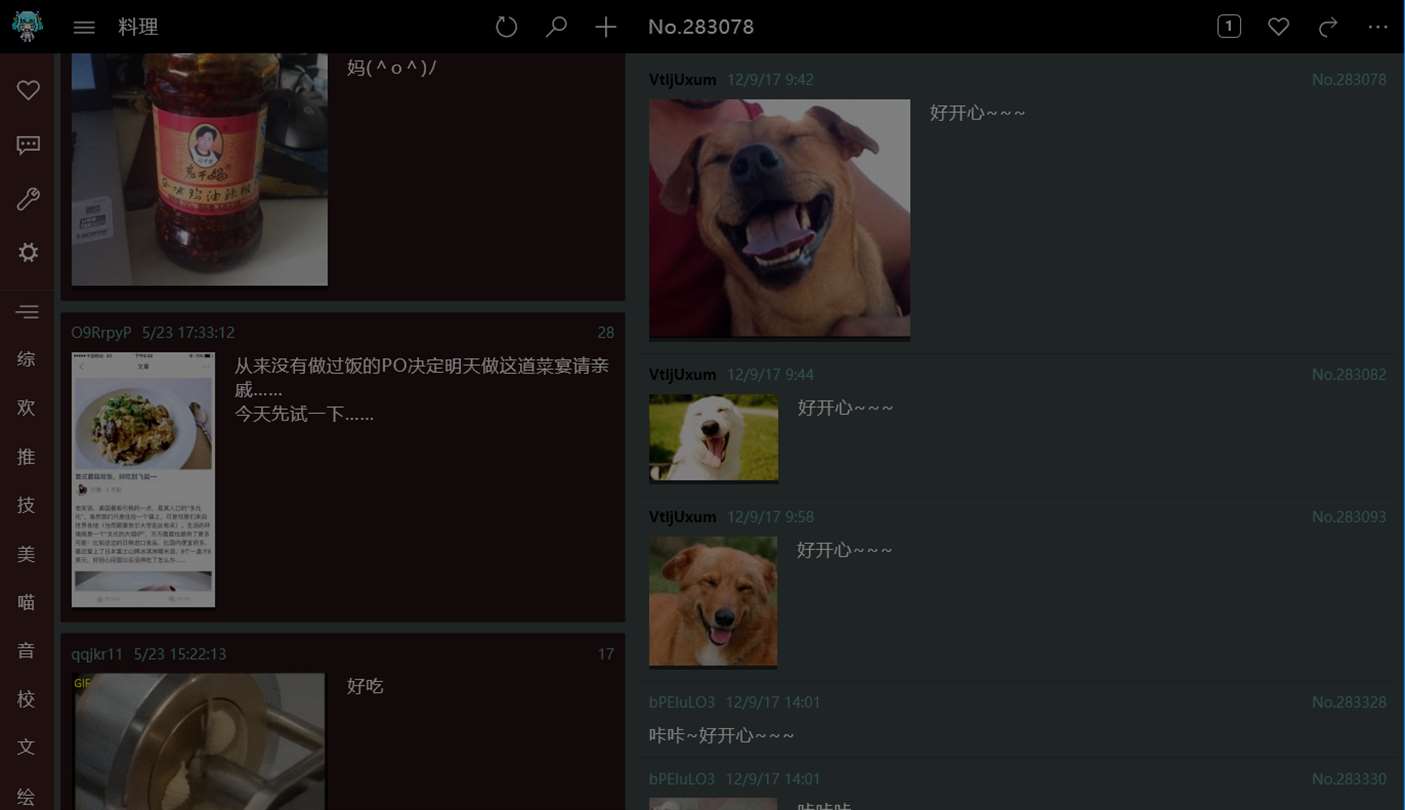Screen dimensions: 1405x810
Task: Select the 技 board
Action: coord(27,505)
